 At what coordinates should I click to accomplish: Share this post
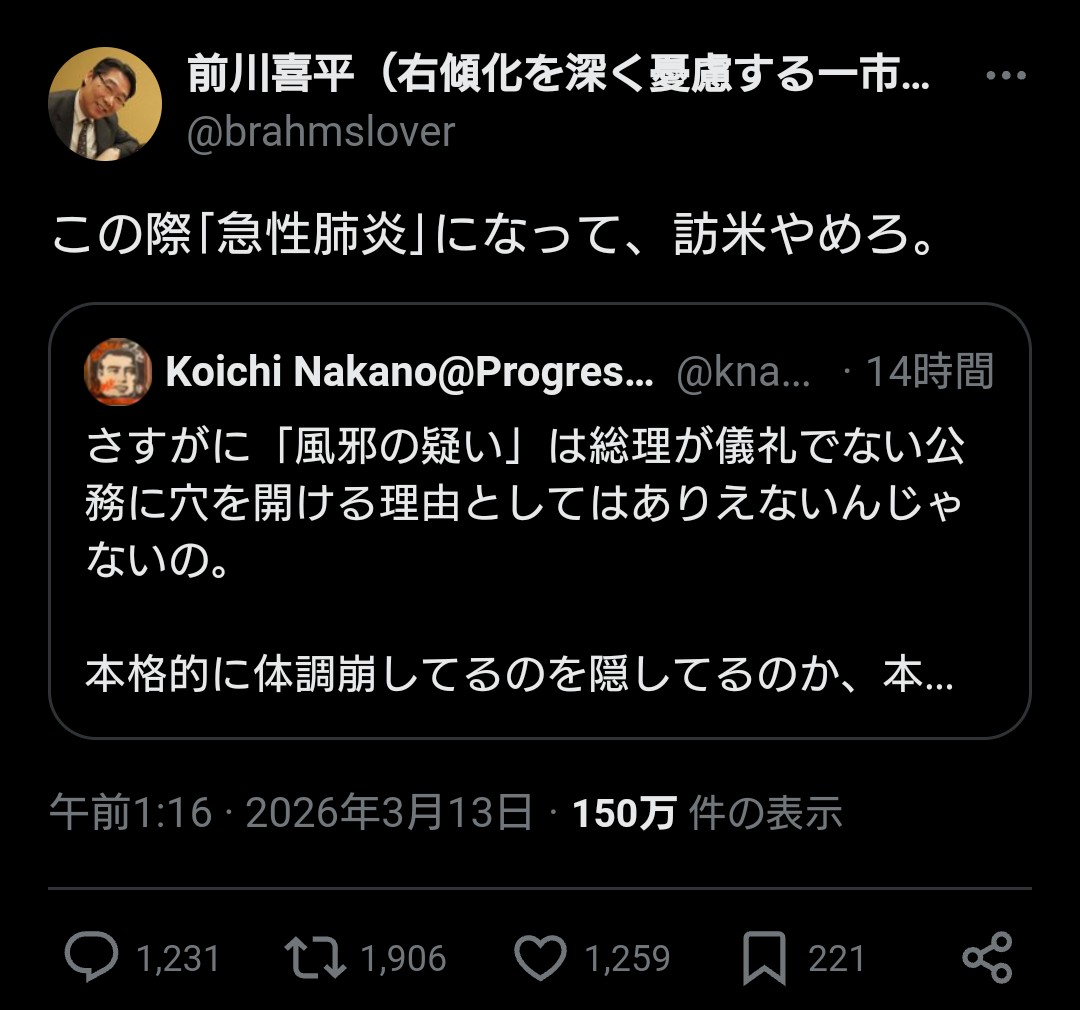987,958
